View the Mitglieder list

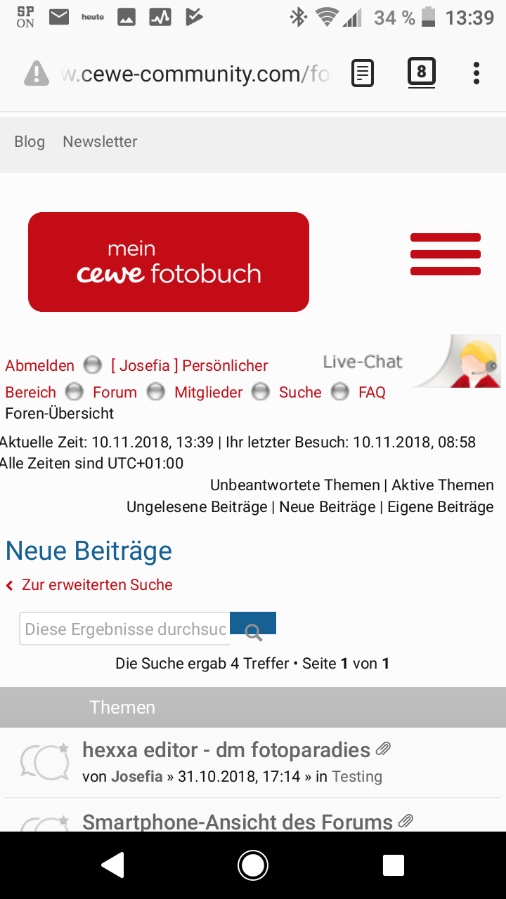(209, 393)
